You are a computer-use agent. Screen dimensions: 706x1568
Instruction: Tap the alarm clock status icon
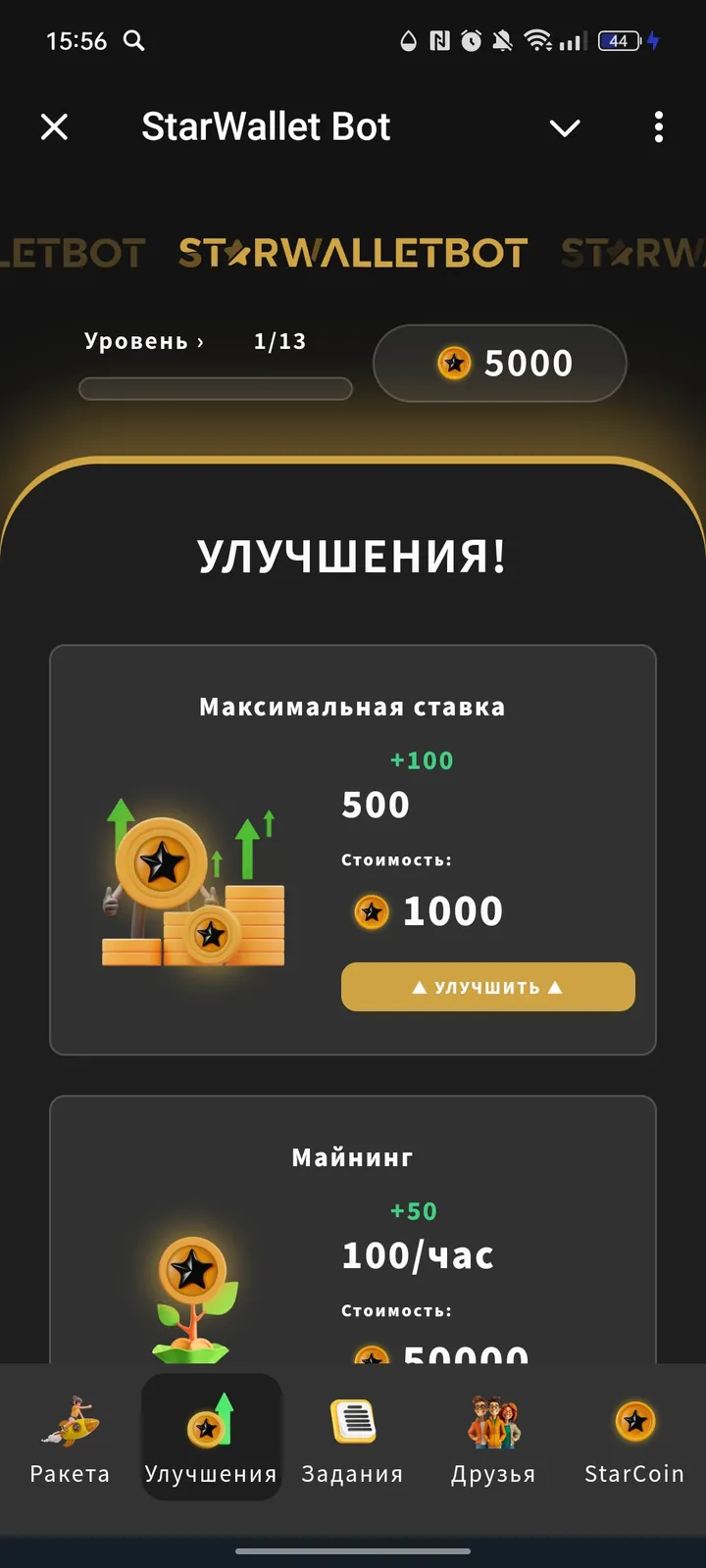469,40
